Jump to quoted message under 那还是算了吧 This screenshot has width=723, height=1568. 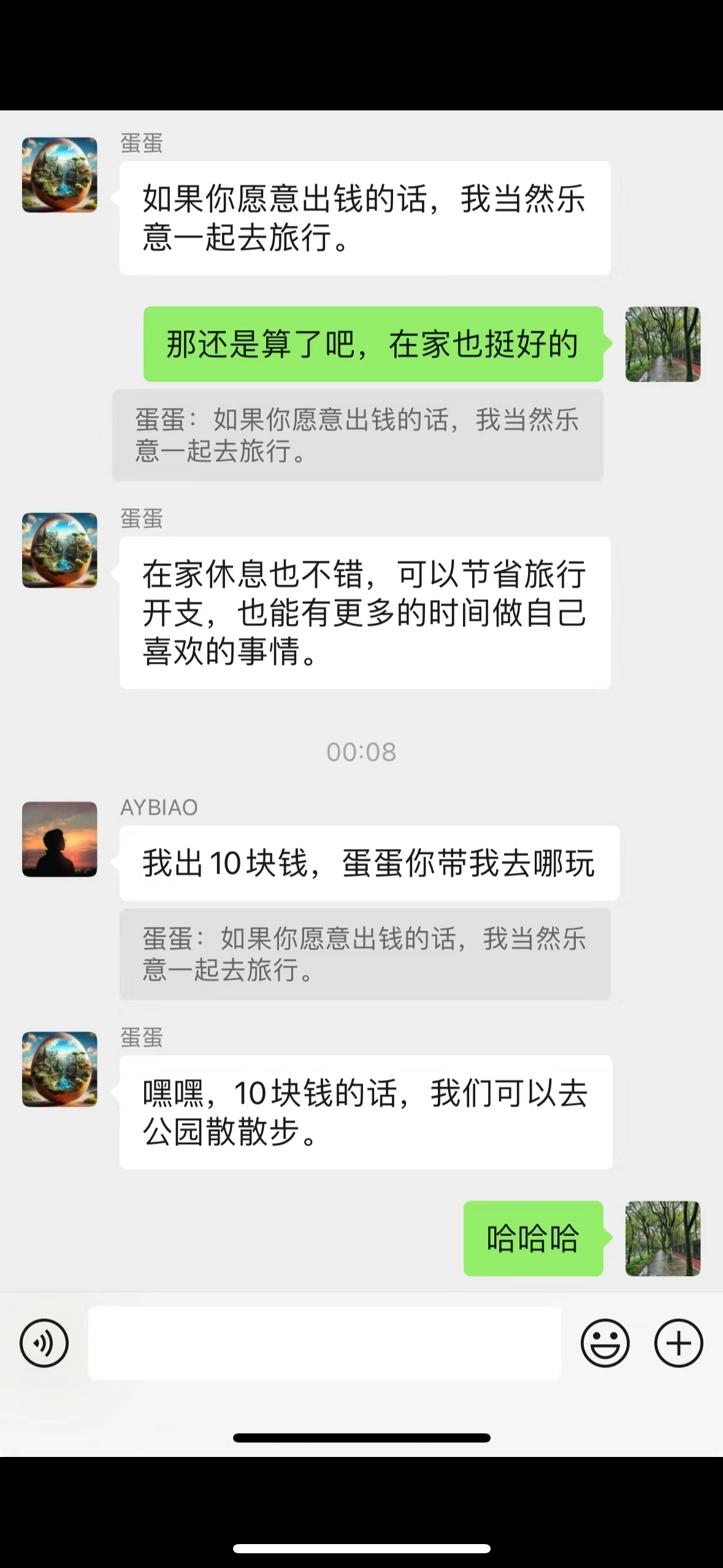click(358, 435)
